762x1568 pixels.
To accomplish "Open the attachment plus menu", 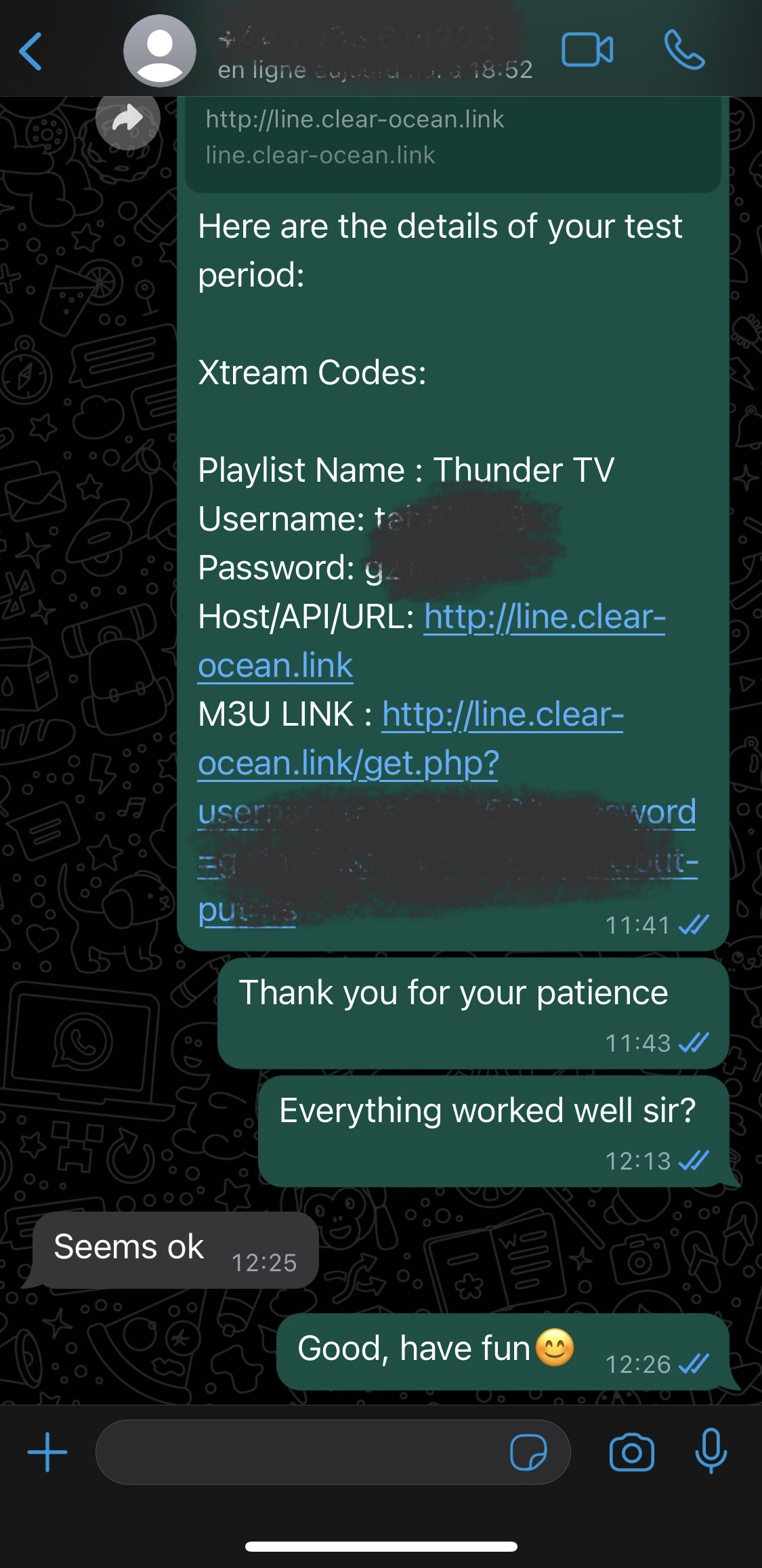I will point(47,1452).
